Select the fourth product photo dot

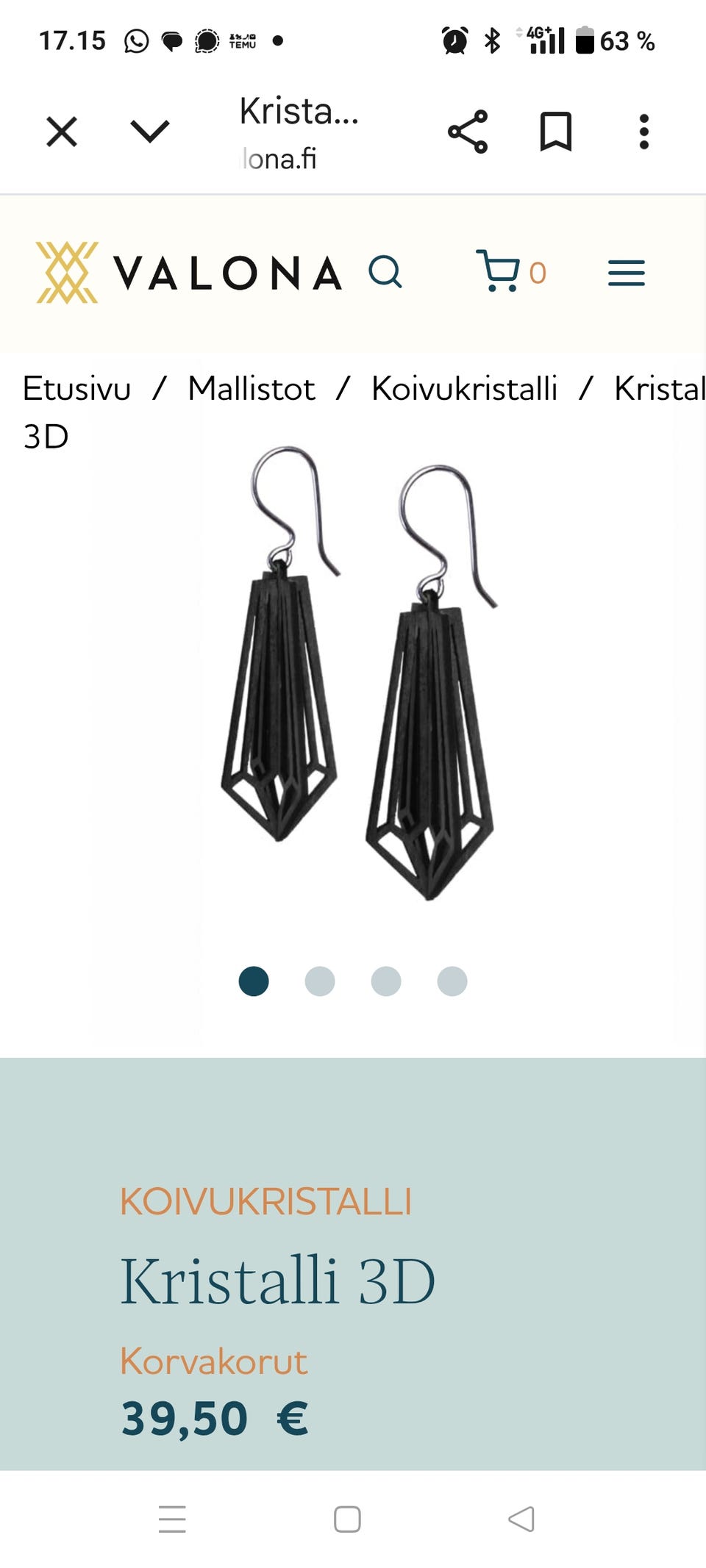[452, 981]
